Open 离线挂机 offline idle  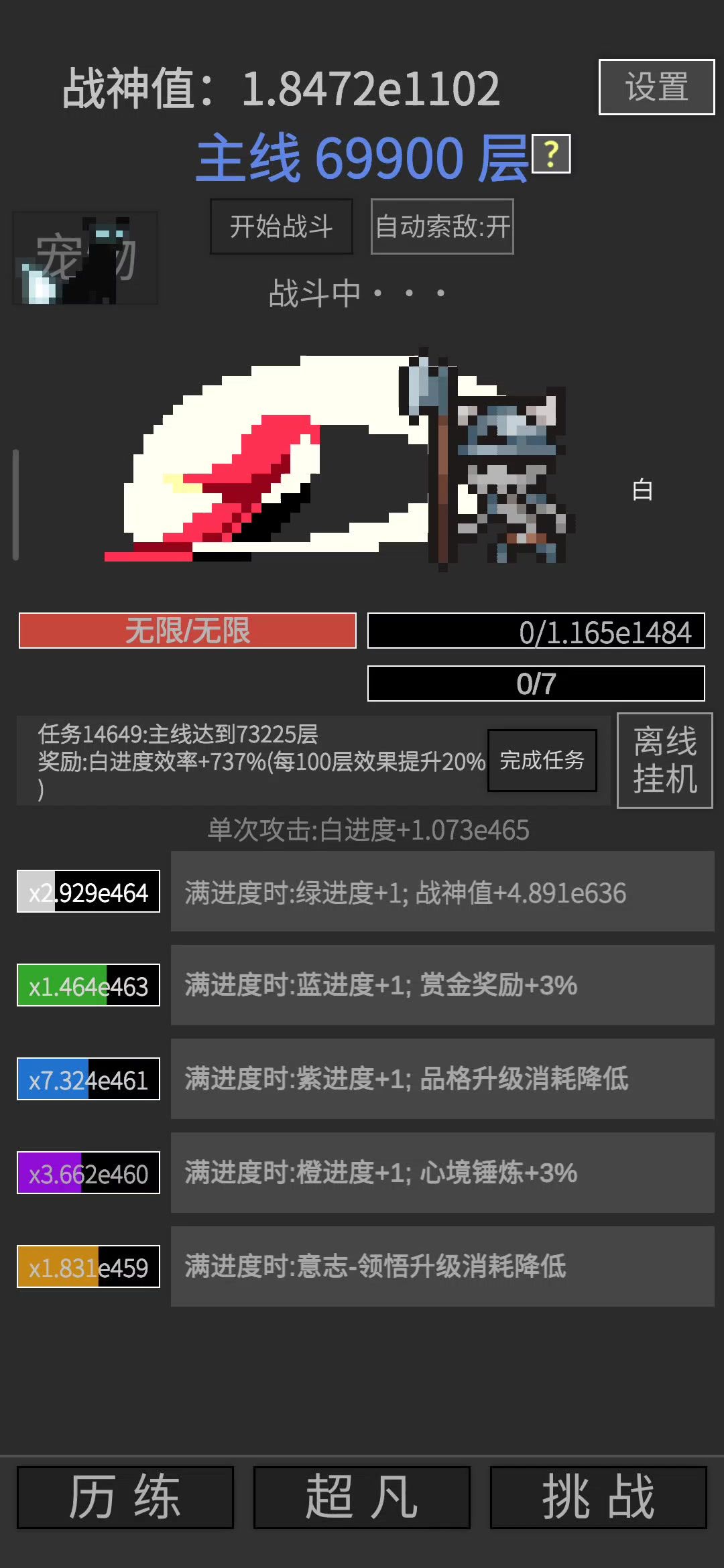(664, 761)
